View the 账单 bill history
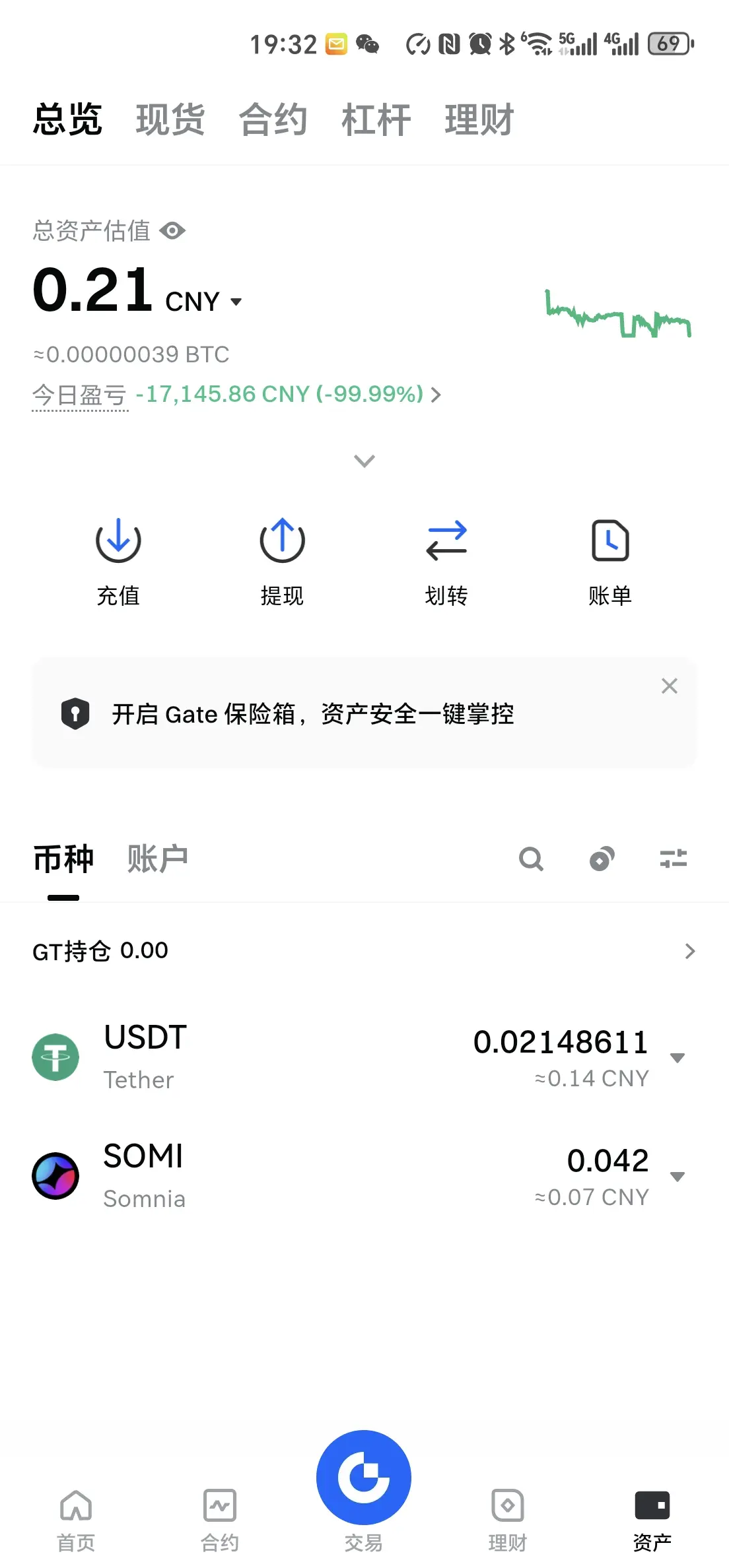This screenshot has width=729, height=1568. click(610, 560)
